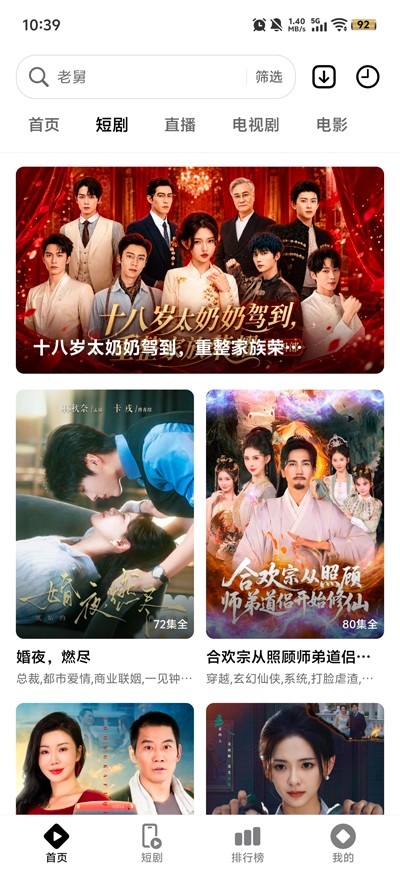Go to the 电视剧 tab

[256, 125]
